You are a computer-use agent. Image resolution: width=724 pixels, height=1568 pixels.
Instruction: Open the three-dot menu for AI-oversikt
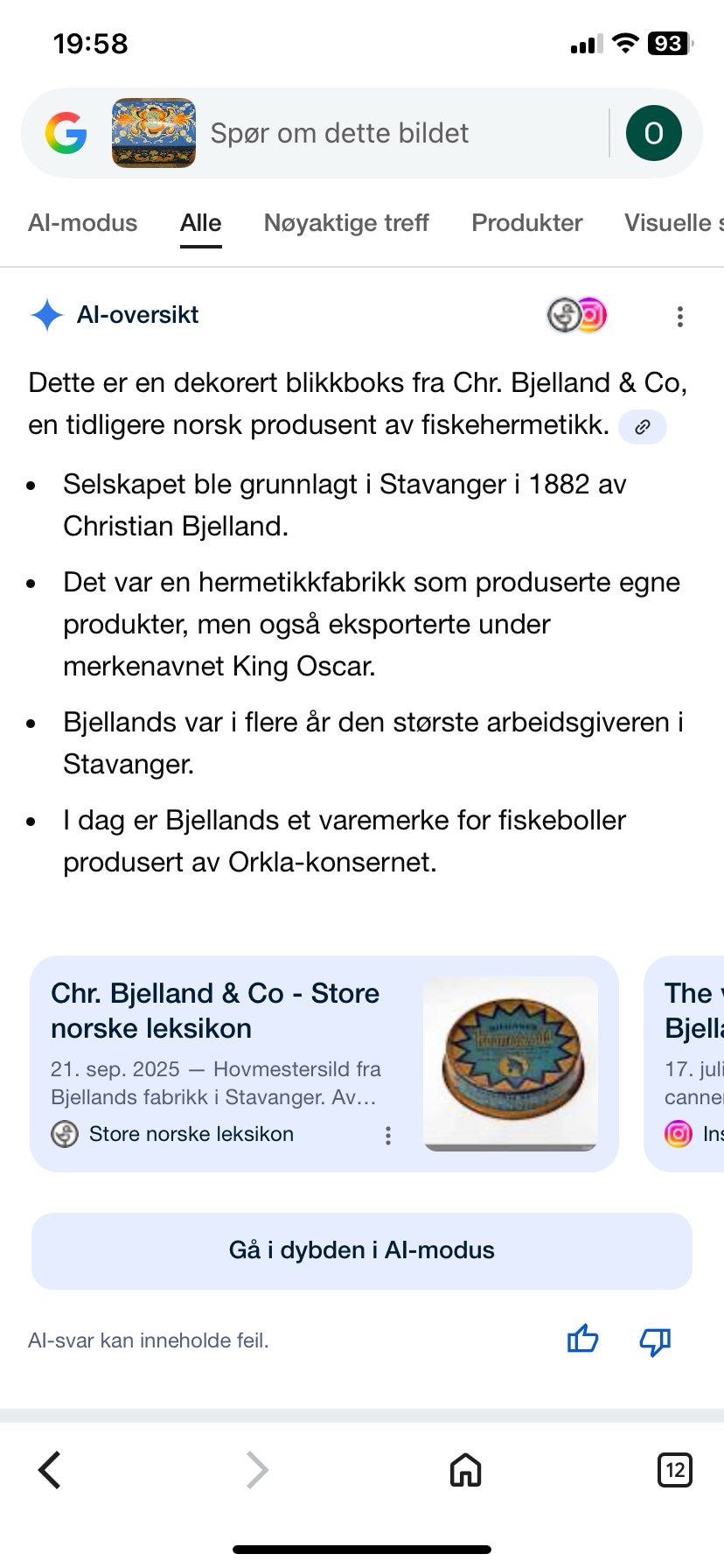[x=679, y=317]
